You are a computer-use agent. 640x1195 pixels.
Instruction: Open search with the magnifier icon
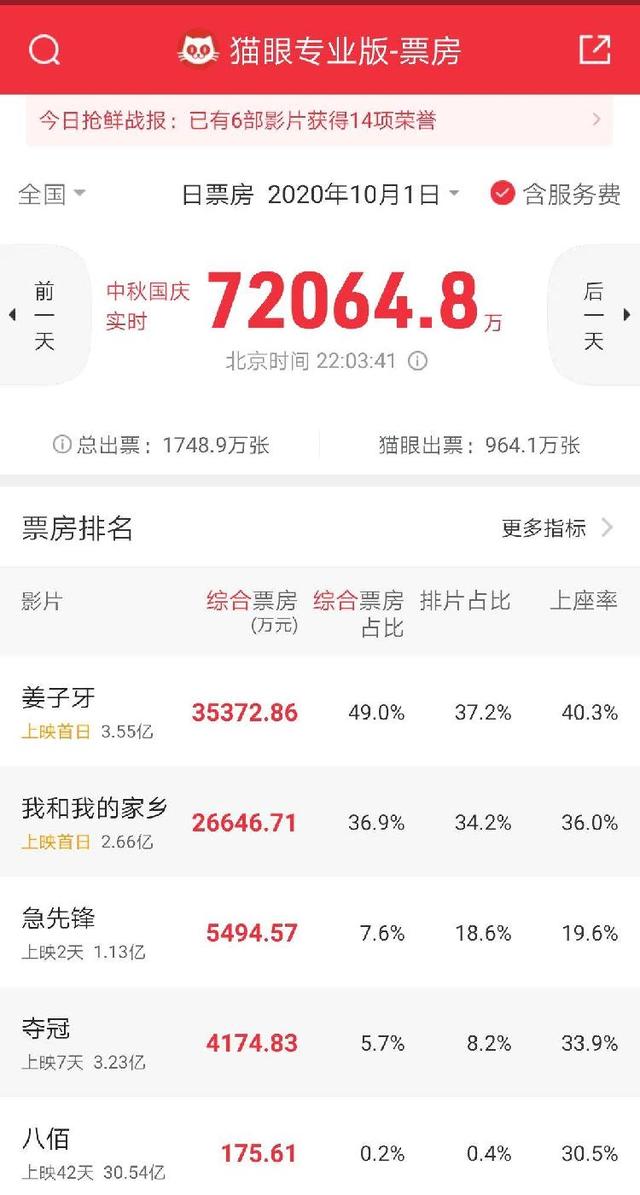(x=44, y=51)
